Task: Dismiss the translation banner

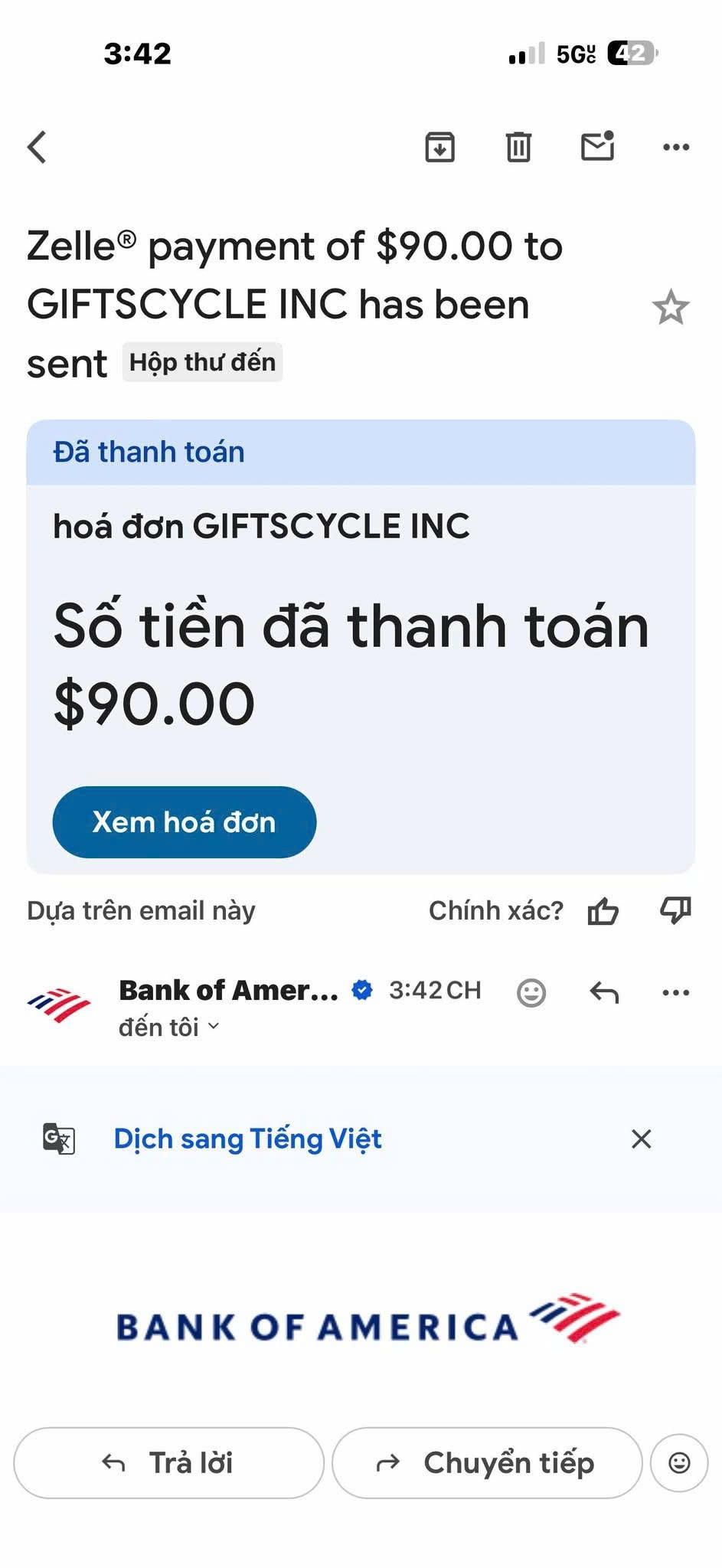Action: click(641, 1138)
